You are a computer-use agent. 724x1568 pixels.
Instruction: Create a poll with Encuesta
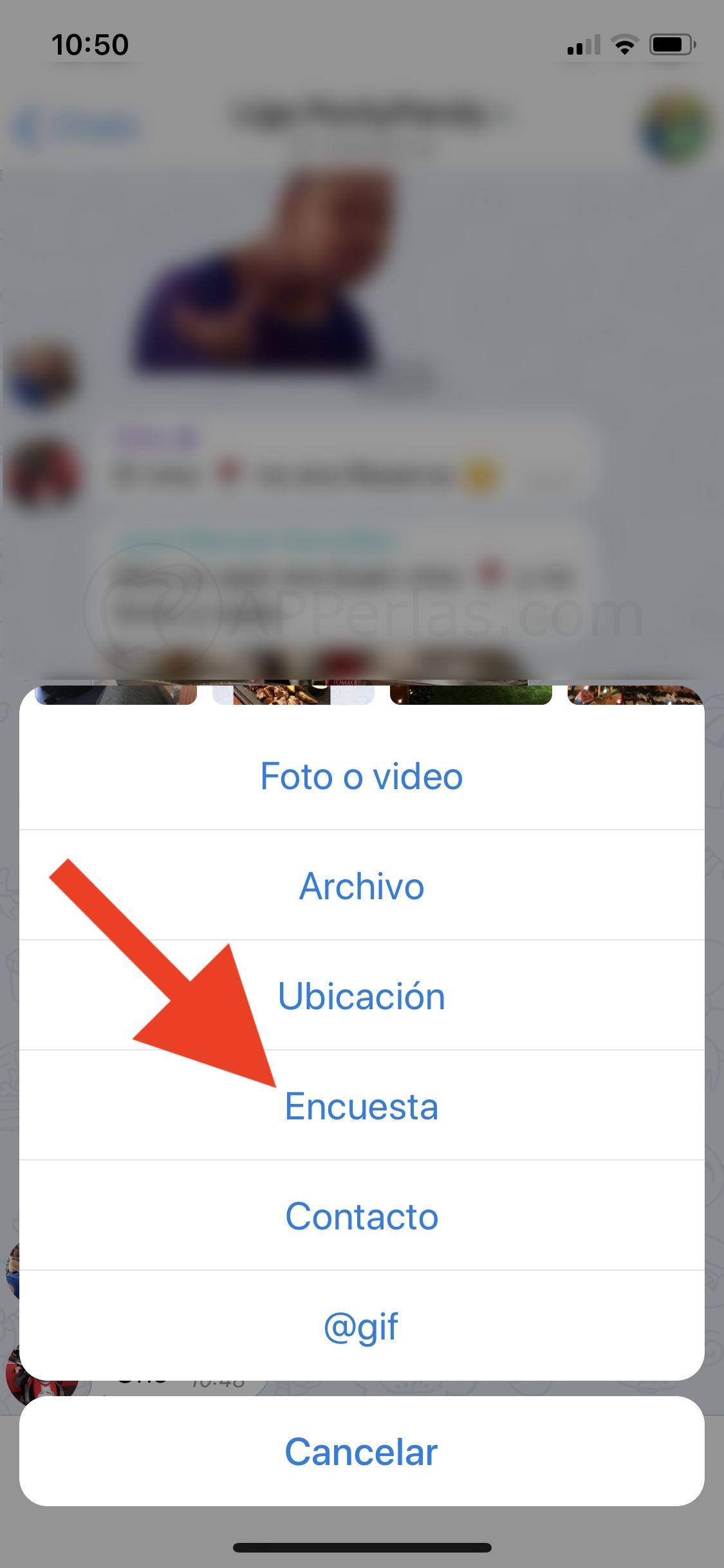pos(362,1106)
